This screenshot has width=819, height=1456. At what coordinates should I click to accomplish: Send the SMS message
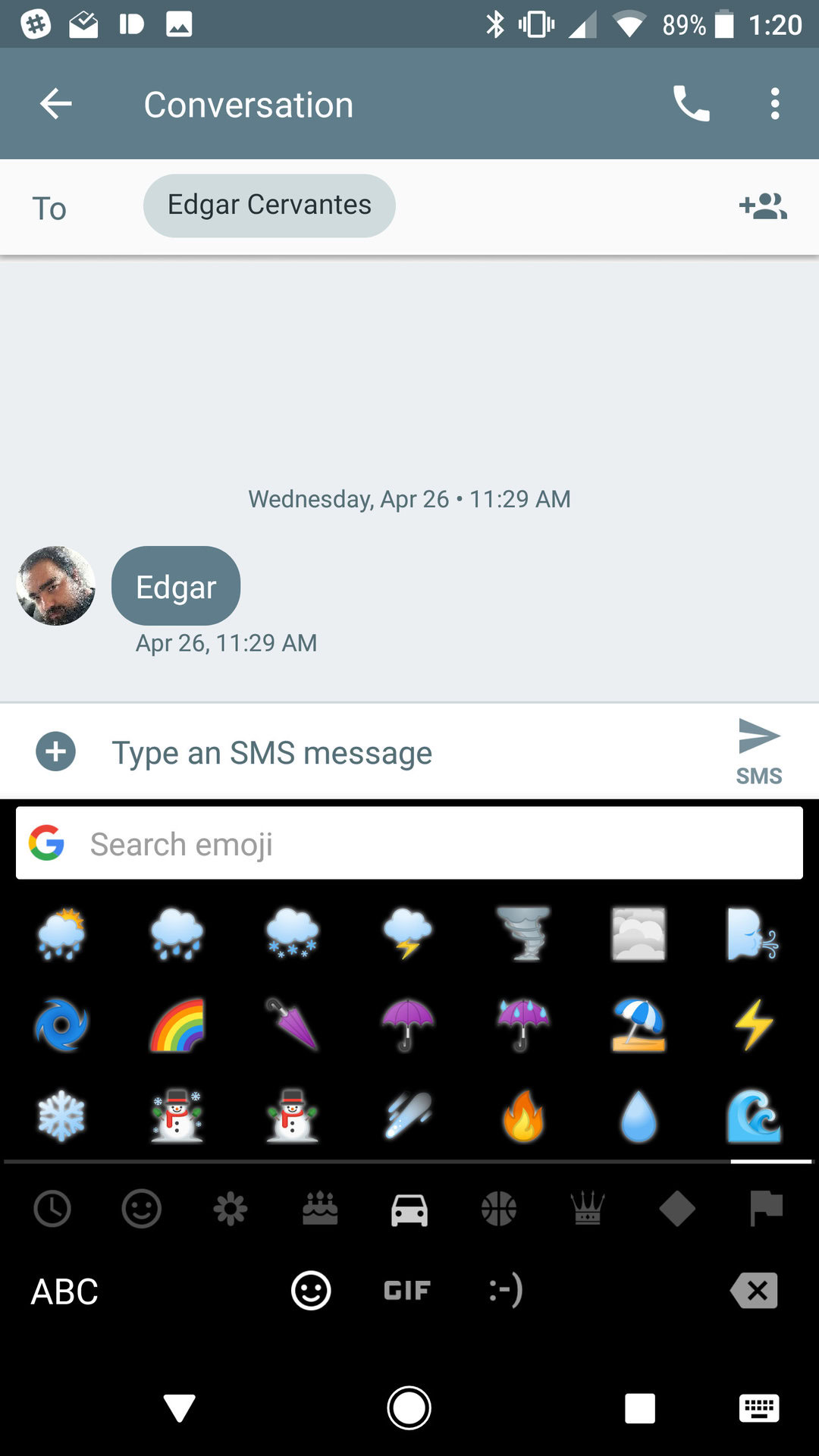point(758,749)
